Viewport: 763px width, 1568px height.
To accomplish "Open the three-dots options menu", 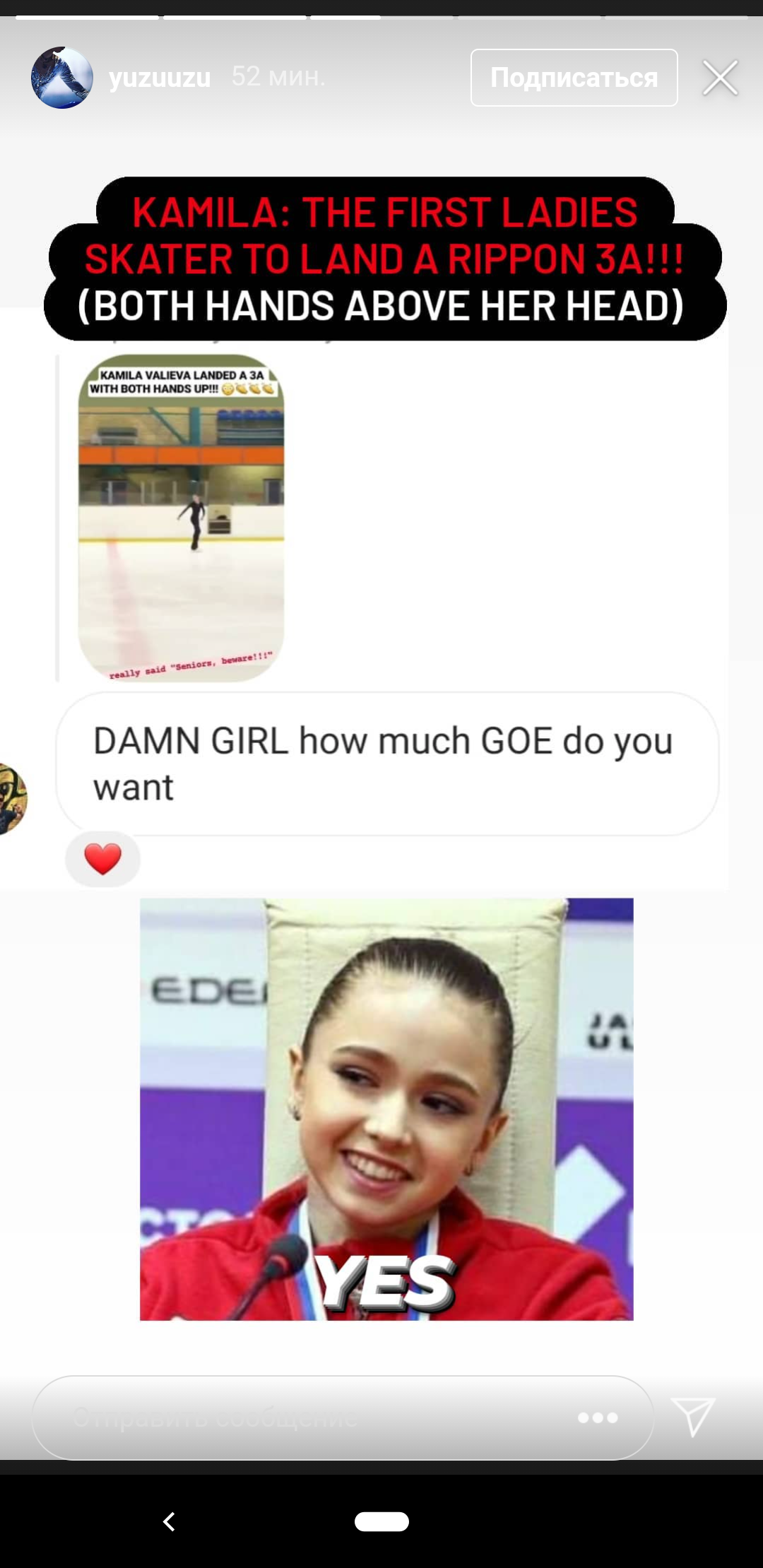I will pos(598,1418).
